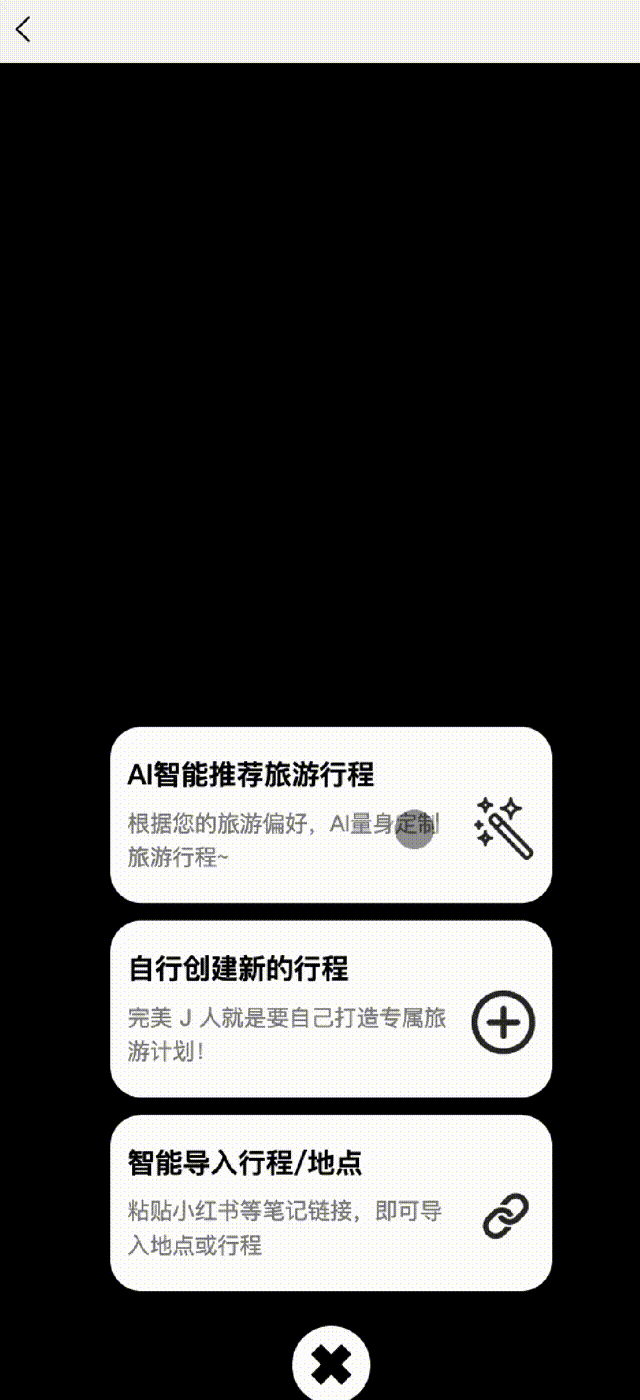
Task: Close the creation menu with the X
Action: [x=331, y=1364]
